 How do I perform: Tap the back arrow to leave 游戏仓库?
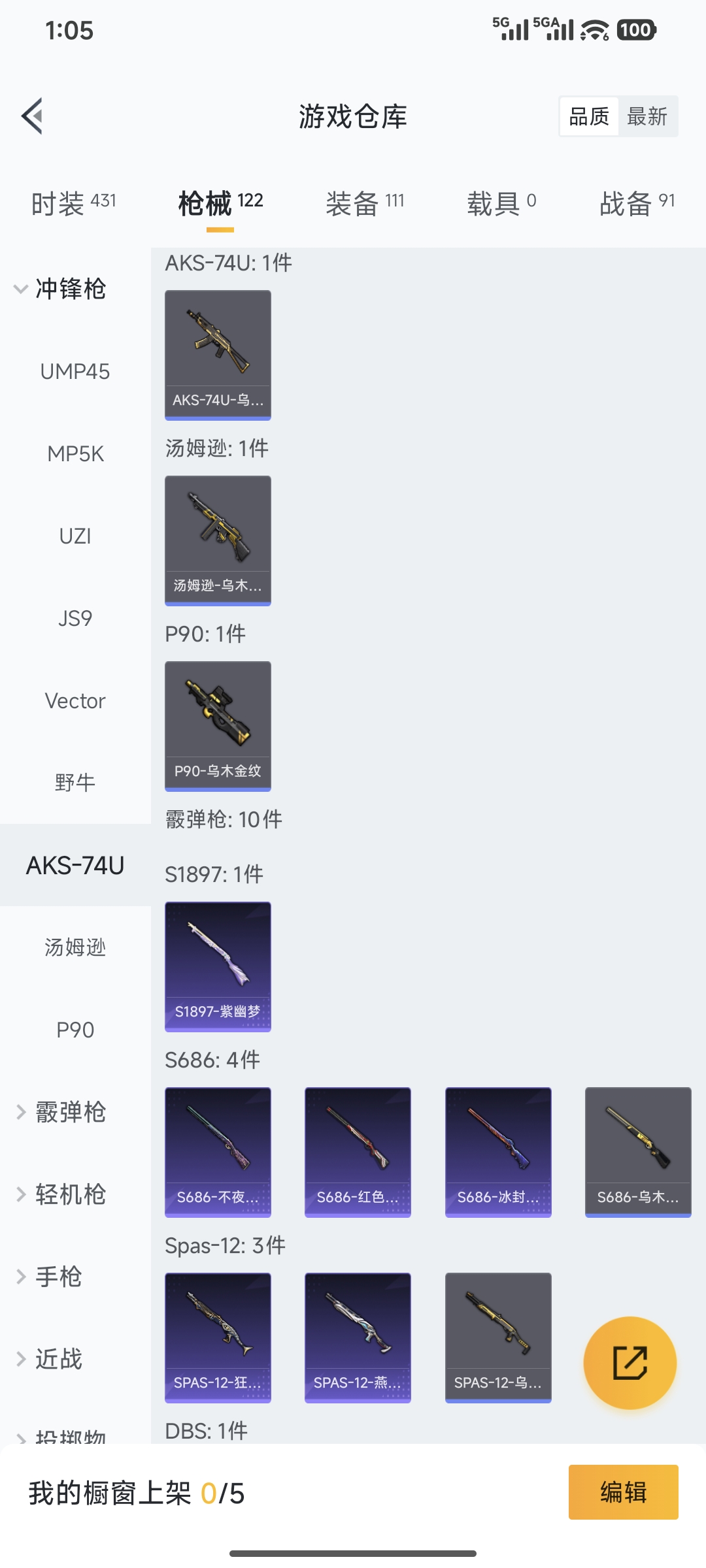31,116
